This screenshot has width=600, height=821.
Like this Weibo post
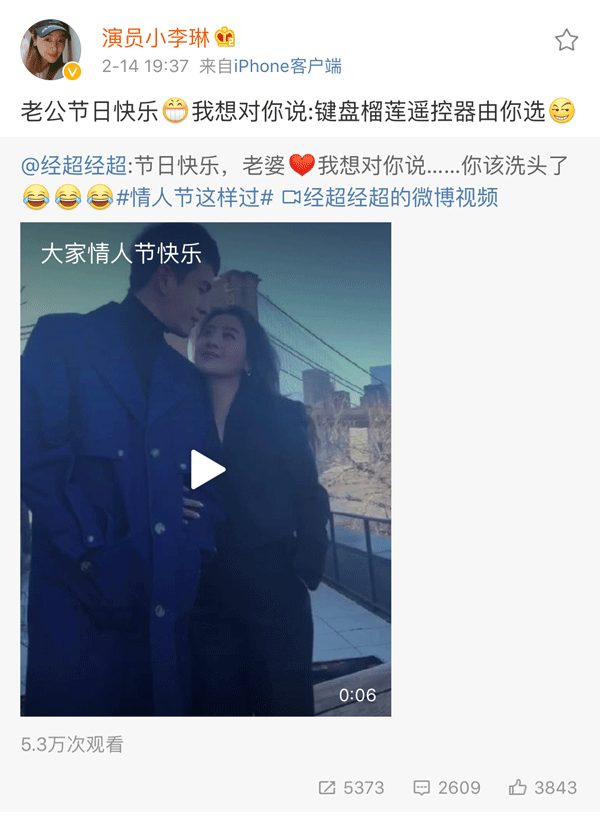point(542,787)
